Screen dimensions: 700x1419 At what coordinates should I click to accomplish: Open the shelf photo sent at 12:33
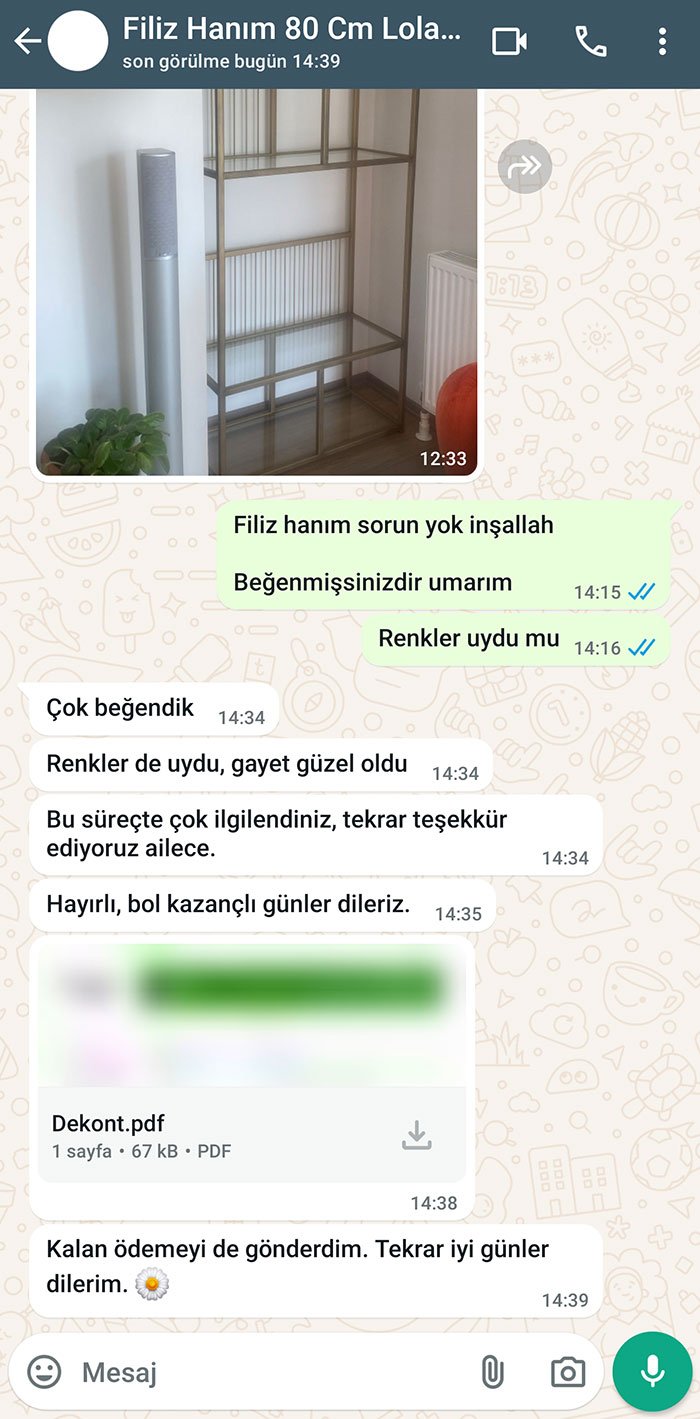[x=256, y=280]
